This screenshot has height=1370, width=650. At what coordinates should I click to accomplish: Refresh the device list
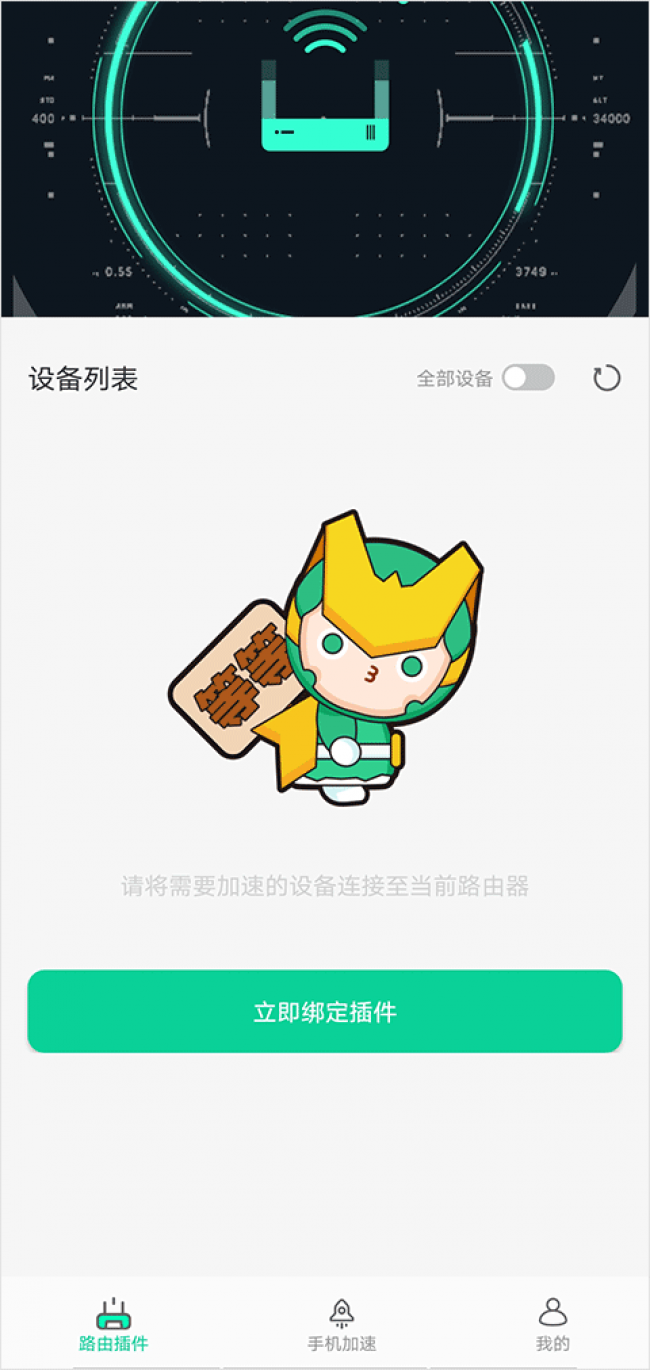point(606,378)
